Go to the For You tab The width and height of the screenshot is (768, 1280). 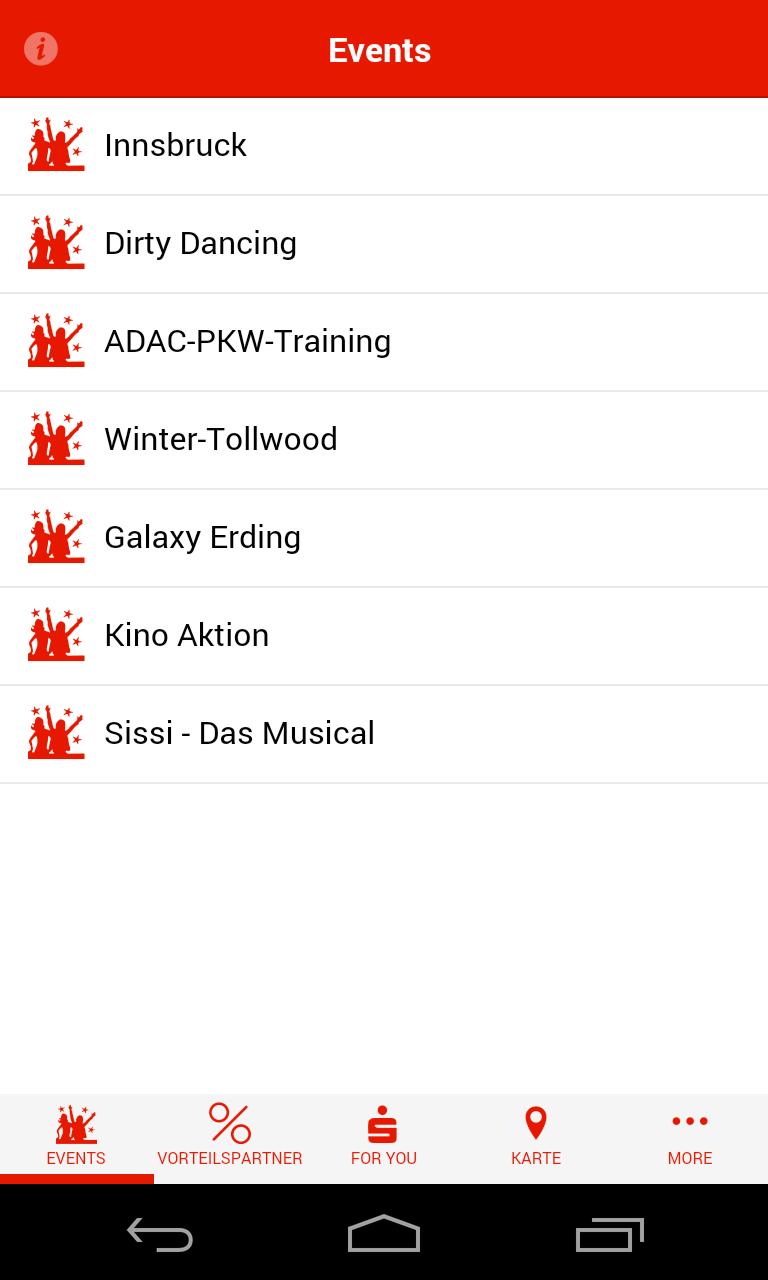[384, 1138]
